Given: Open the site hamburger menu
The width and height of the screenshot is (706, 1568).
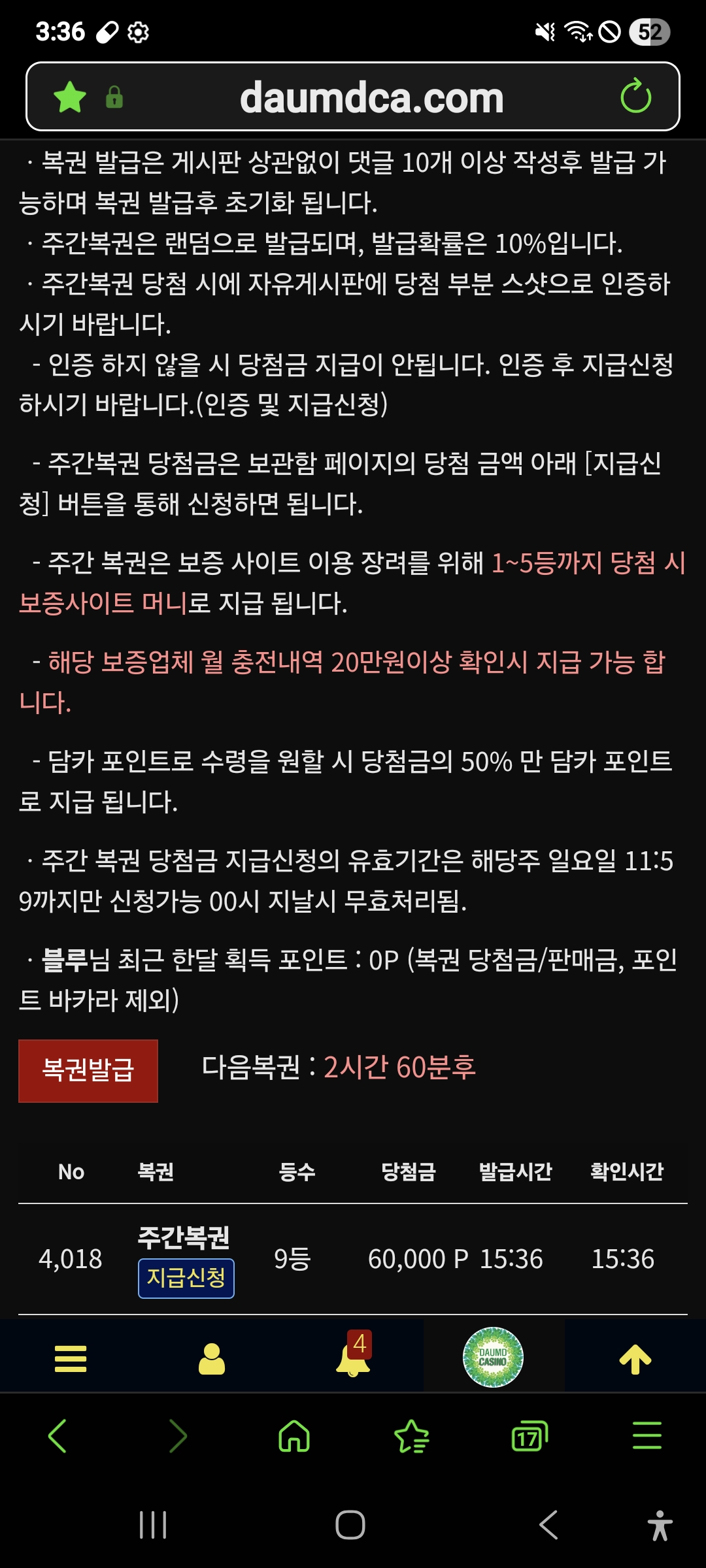Looking at the screenshot, I should click(71, 1359).
